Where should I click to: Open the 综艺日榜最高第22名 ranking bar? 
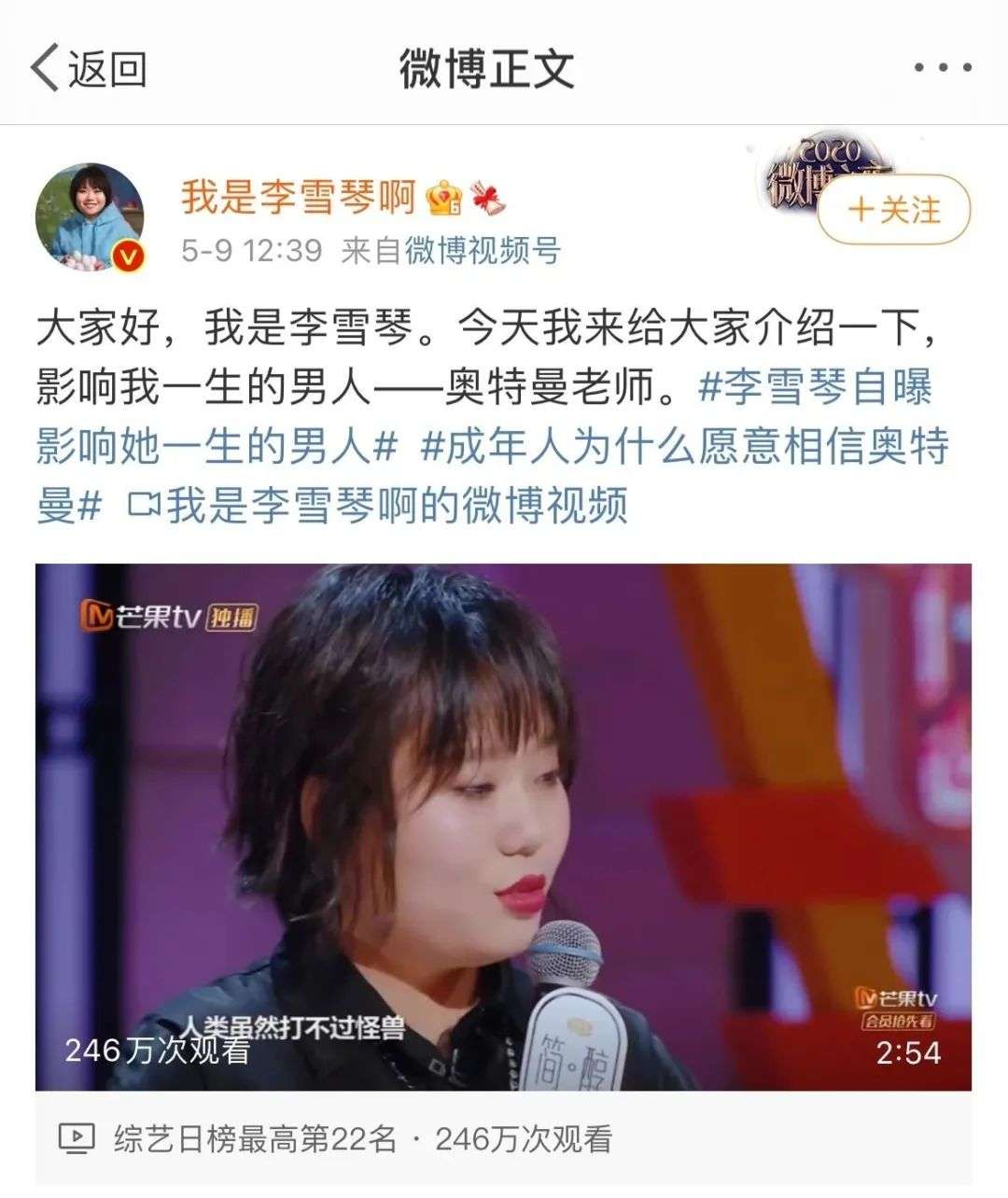503,1139
